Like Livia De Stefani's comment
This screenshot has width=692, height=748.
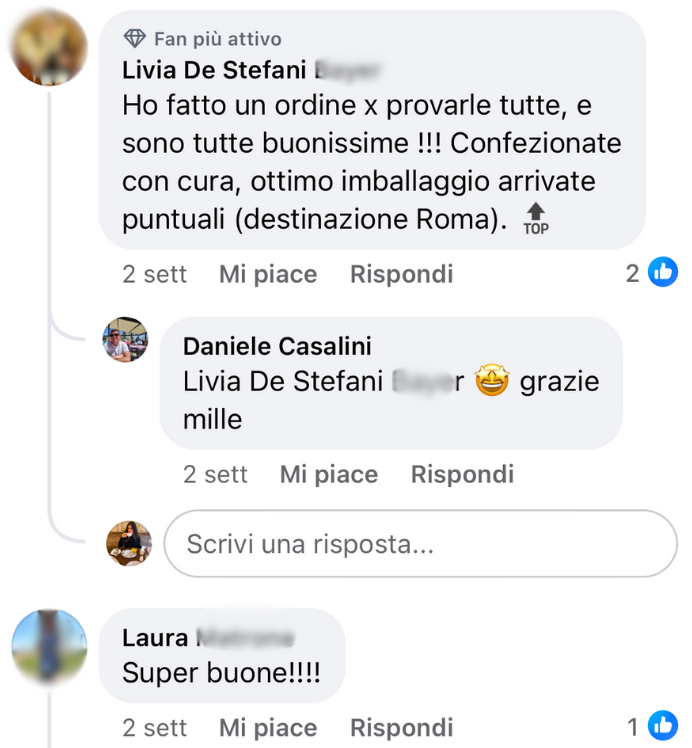(x=267, y=274)
